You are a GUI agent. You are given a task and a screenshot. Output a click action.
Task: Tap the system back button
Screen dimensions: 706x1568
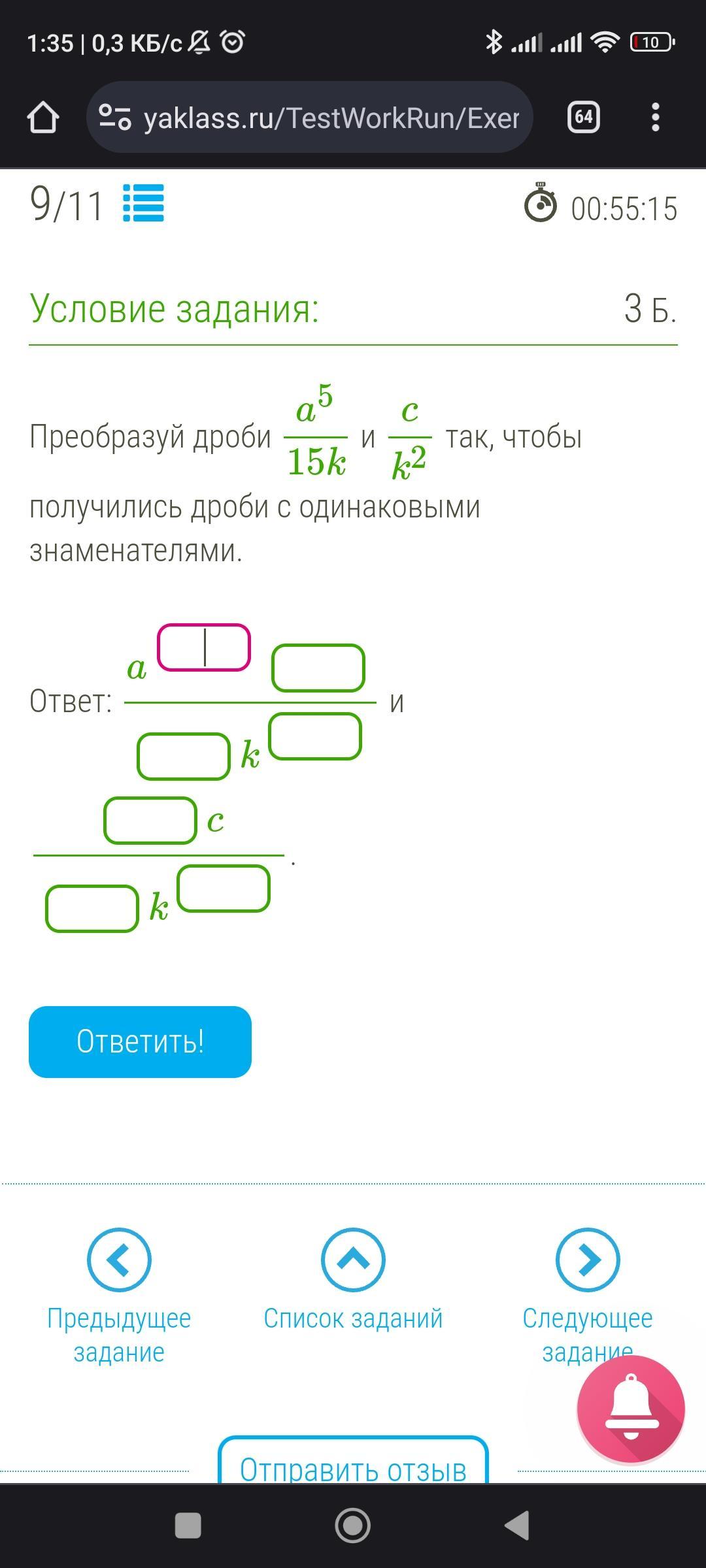tap(516, 1526)
